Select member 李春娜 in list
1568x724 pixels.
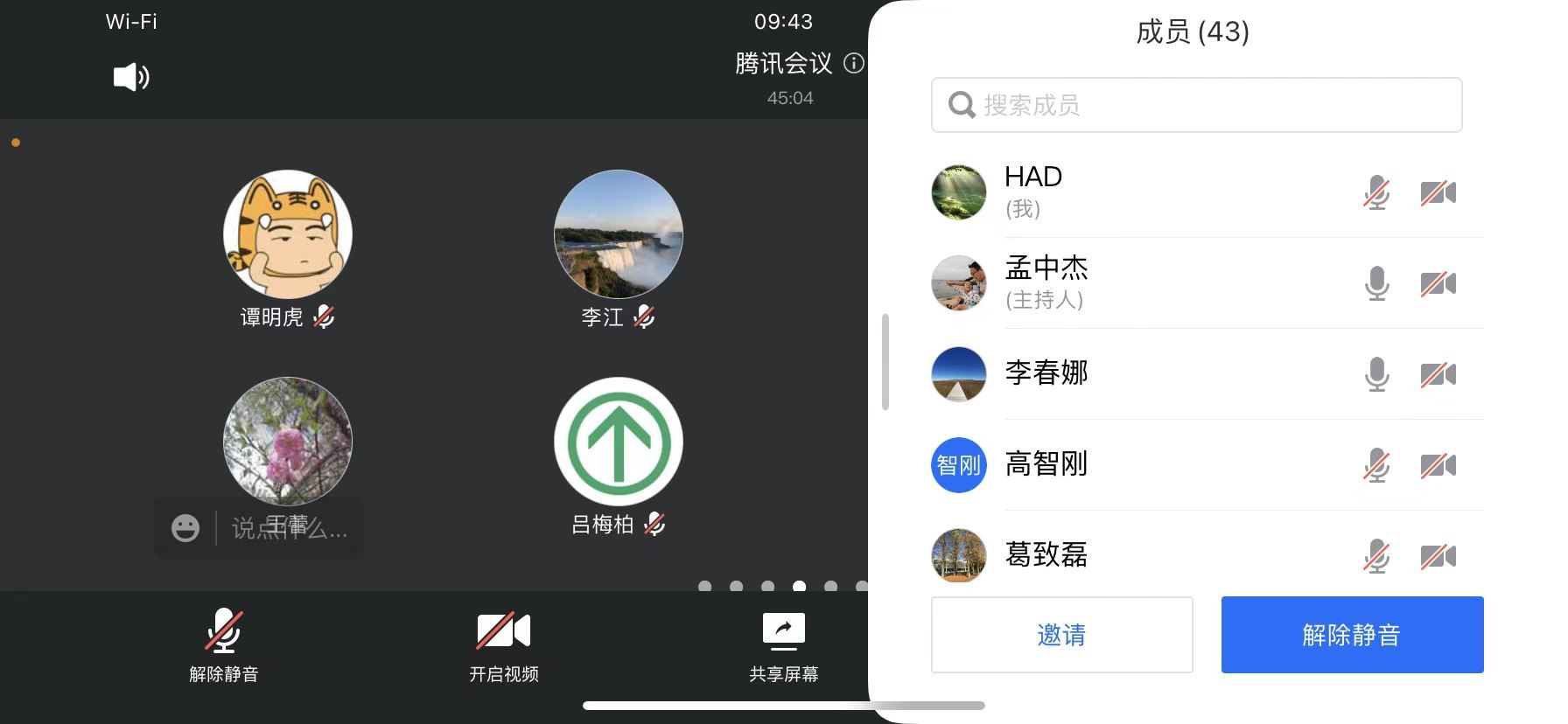(x=1137, y=374)
